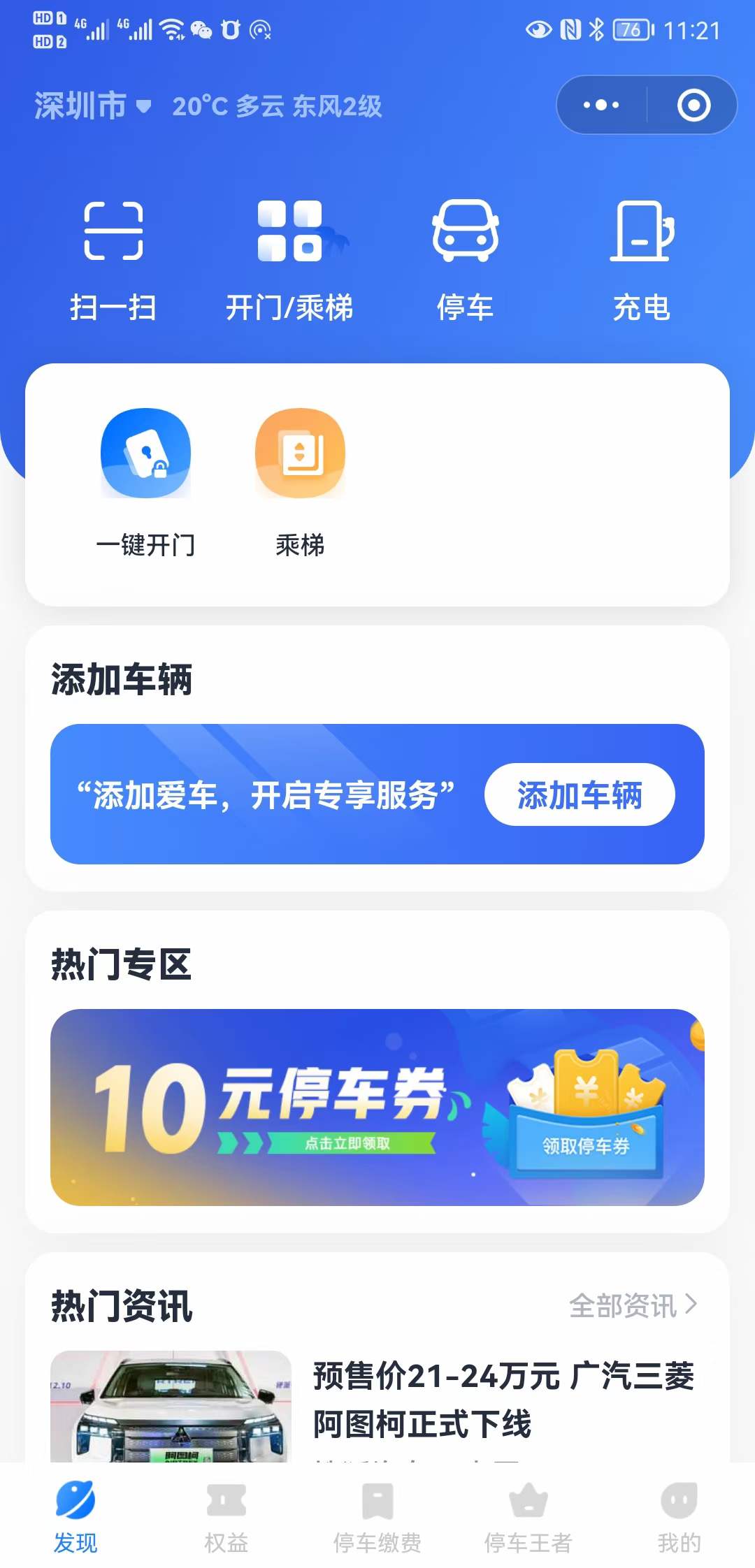The image size is (755, 1568).
Task: Open 扫一扫 scanner
Action: (113, 260)
